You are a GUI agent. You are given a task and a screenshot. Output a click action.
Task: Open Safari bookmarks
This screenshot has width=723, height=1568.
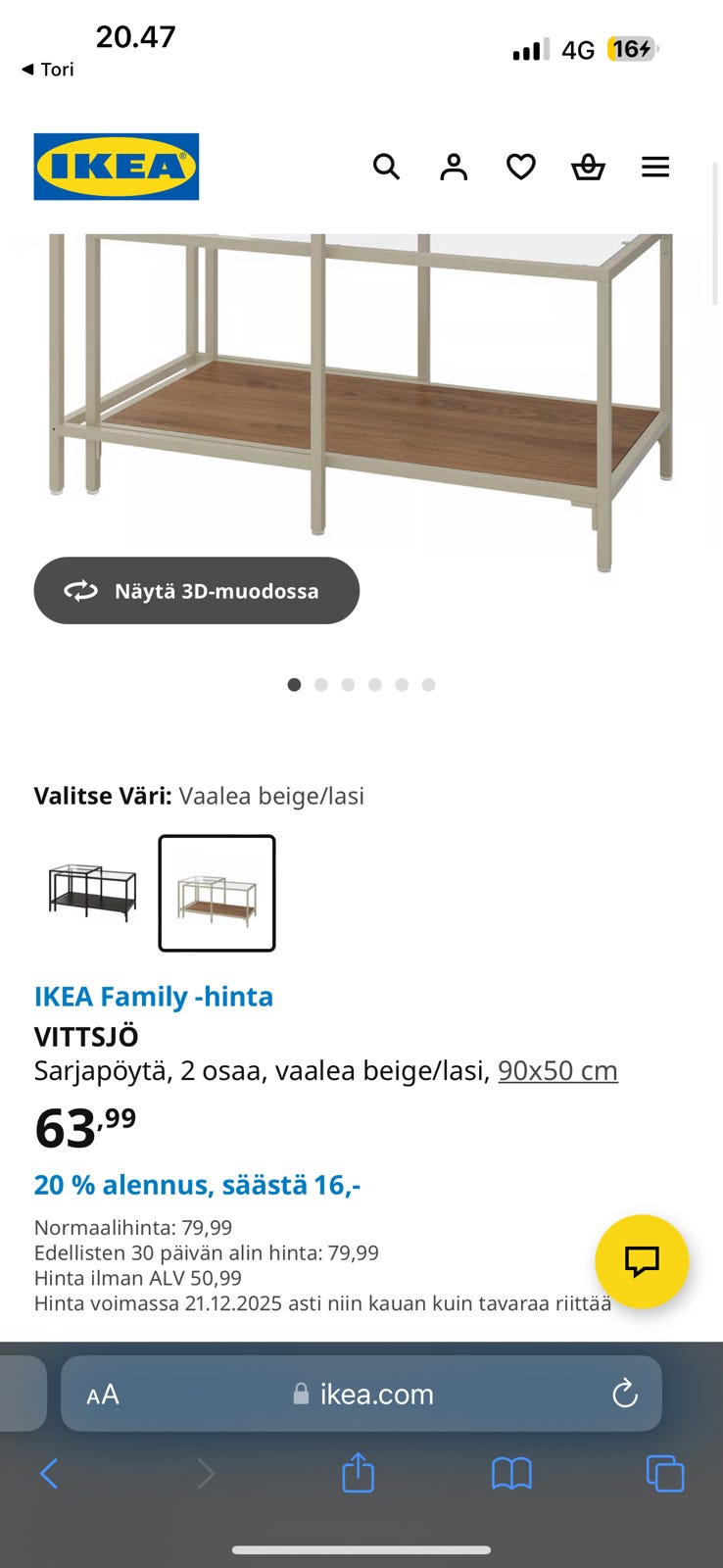tap(511, 1472)
